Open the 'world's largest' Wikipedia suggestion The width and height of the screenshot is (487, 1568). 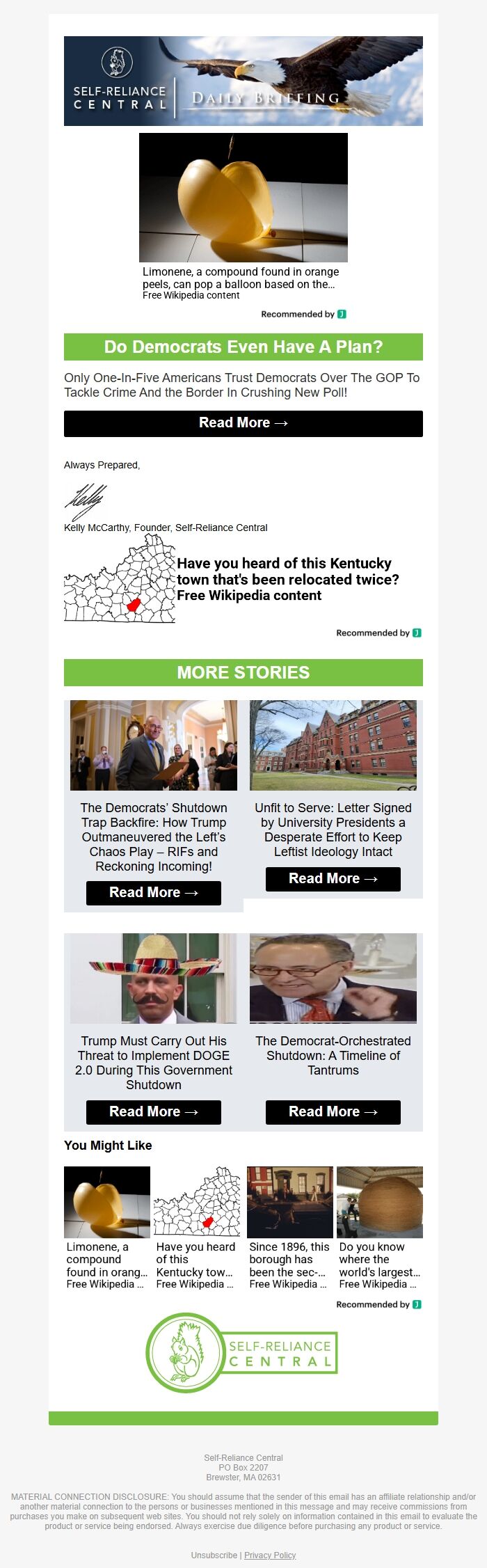(x=379, y=1228)
